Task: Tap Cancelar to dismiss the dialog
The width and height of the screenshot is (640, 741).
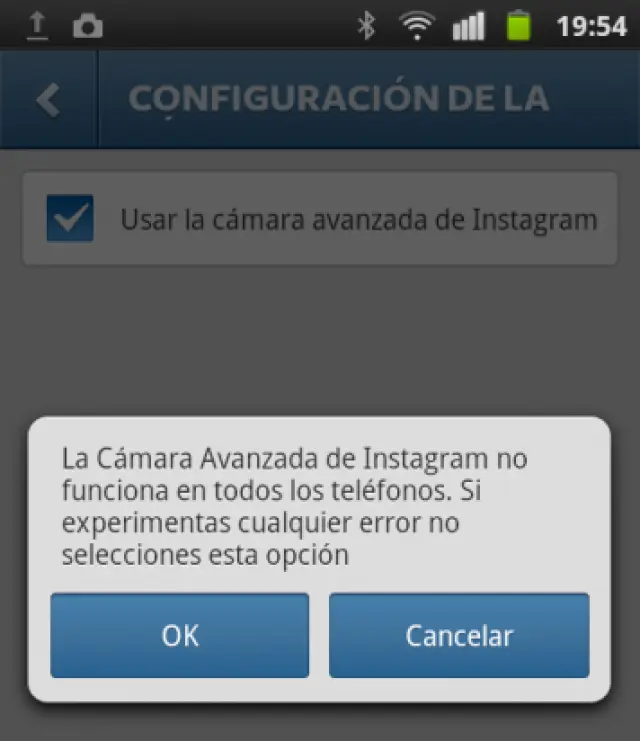Action: click(x=459, y=635)
